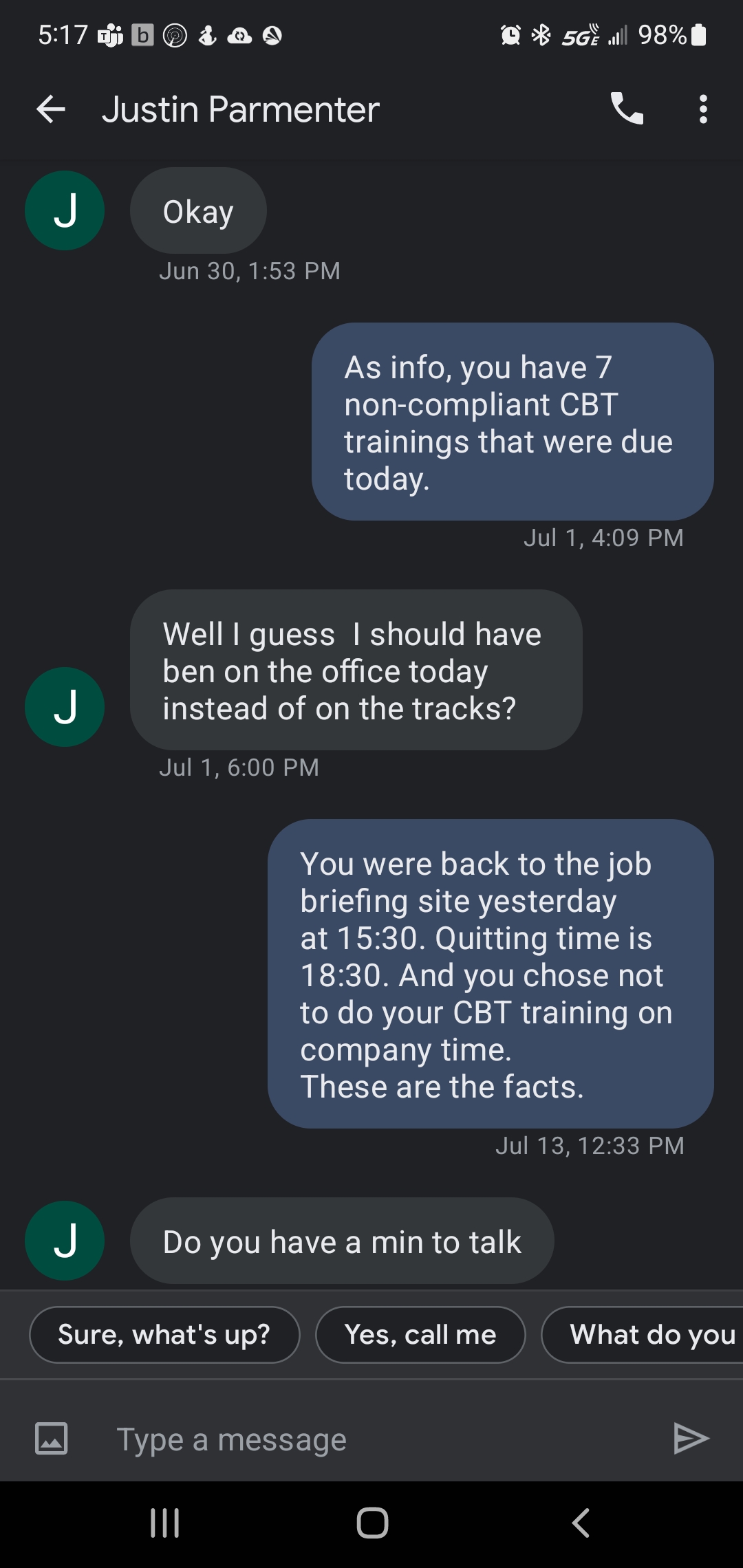
Task: Open the overflow menu
Action: click(702, 109)
